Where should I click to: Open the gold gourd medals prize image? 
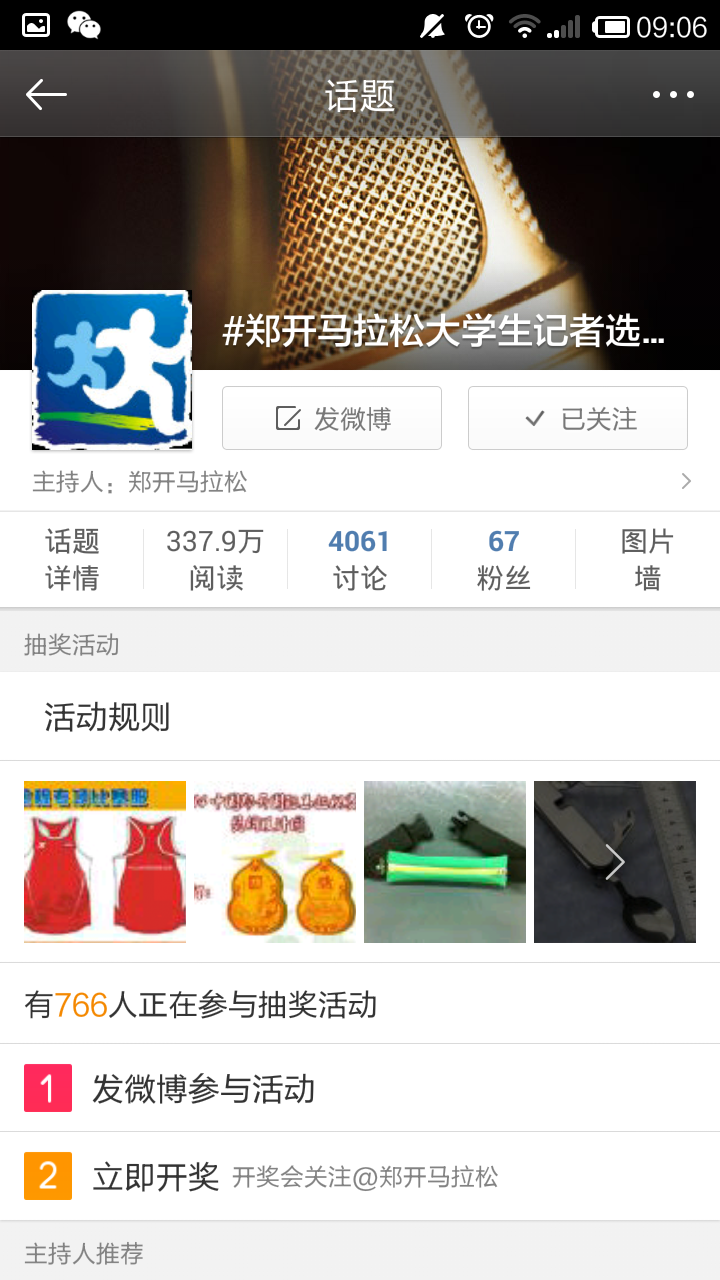pos(275,862)
